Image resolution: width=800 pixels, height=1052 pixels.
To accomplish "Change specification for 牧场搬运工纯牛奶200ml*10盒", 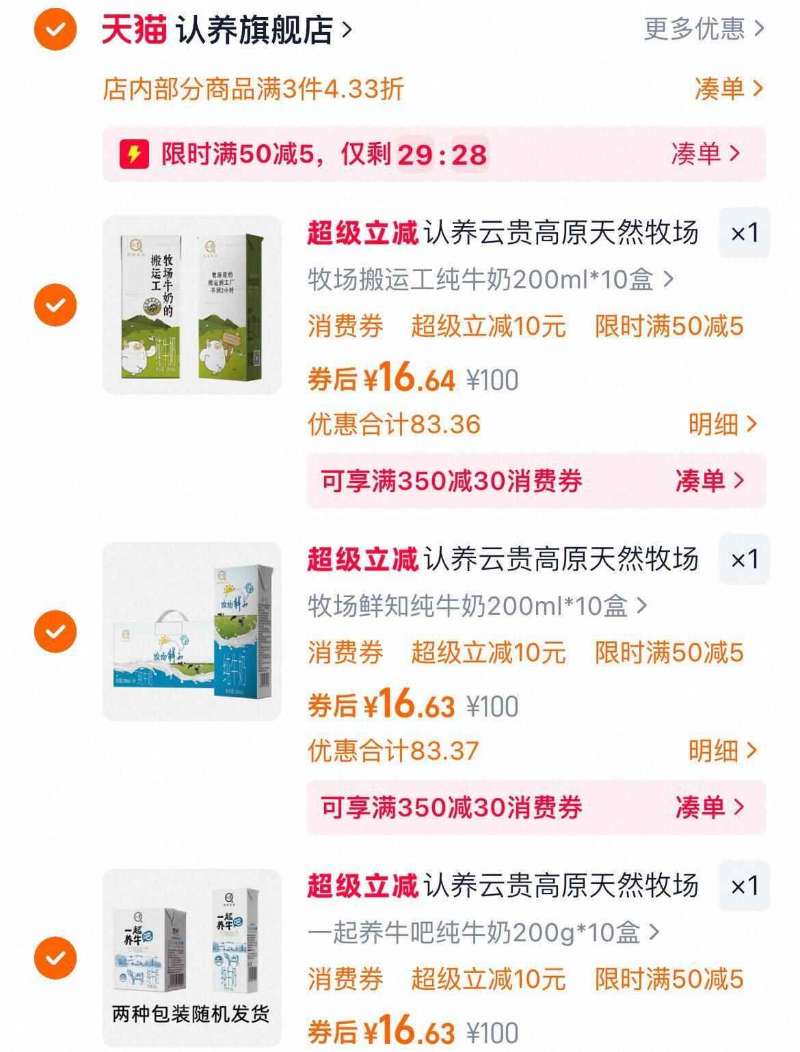I will click(490, 279).
